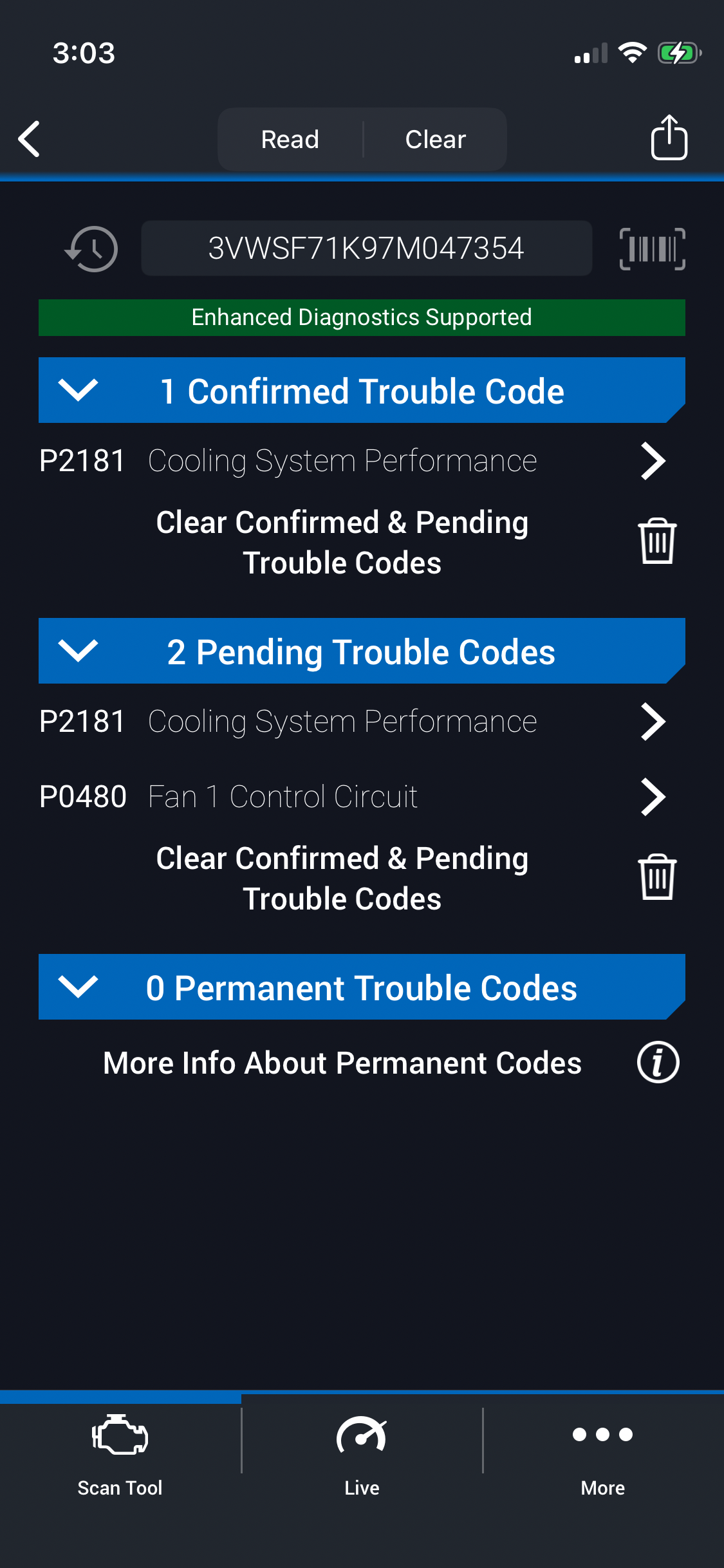This screenshot has width=724, height=1568.
Task: Select the Clear segment
Action: [x=435, y=140]
